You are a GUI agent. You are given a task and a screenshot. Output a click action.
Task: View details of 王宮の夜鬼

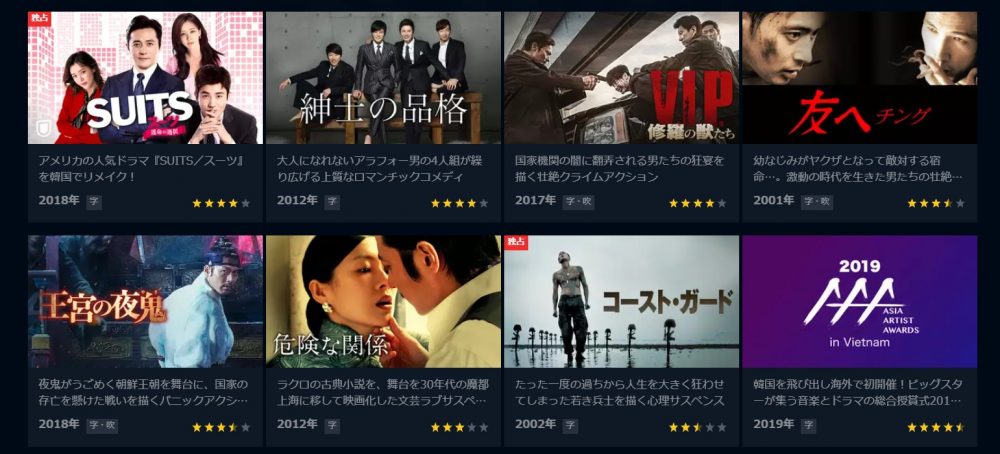point(145,302)
